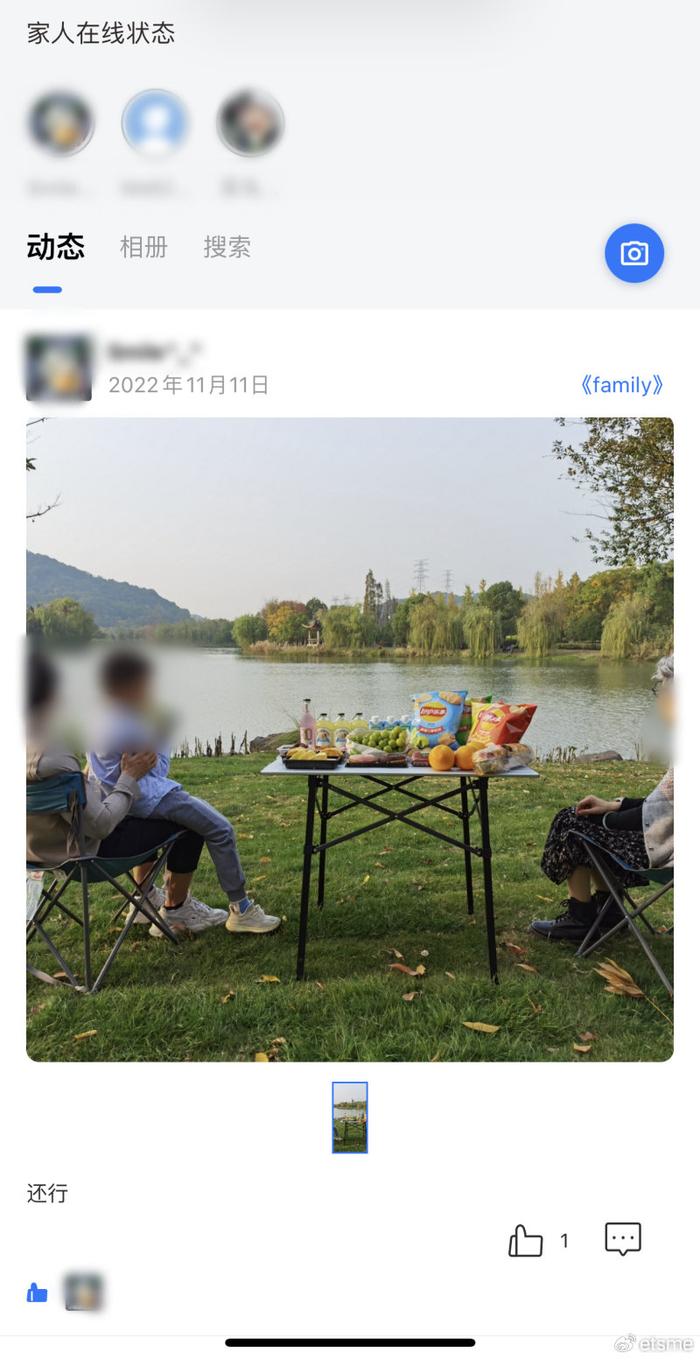Tap the blue camera button
Viewport: 700px width, 1360px height.
[634, 253]
